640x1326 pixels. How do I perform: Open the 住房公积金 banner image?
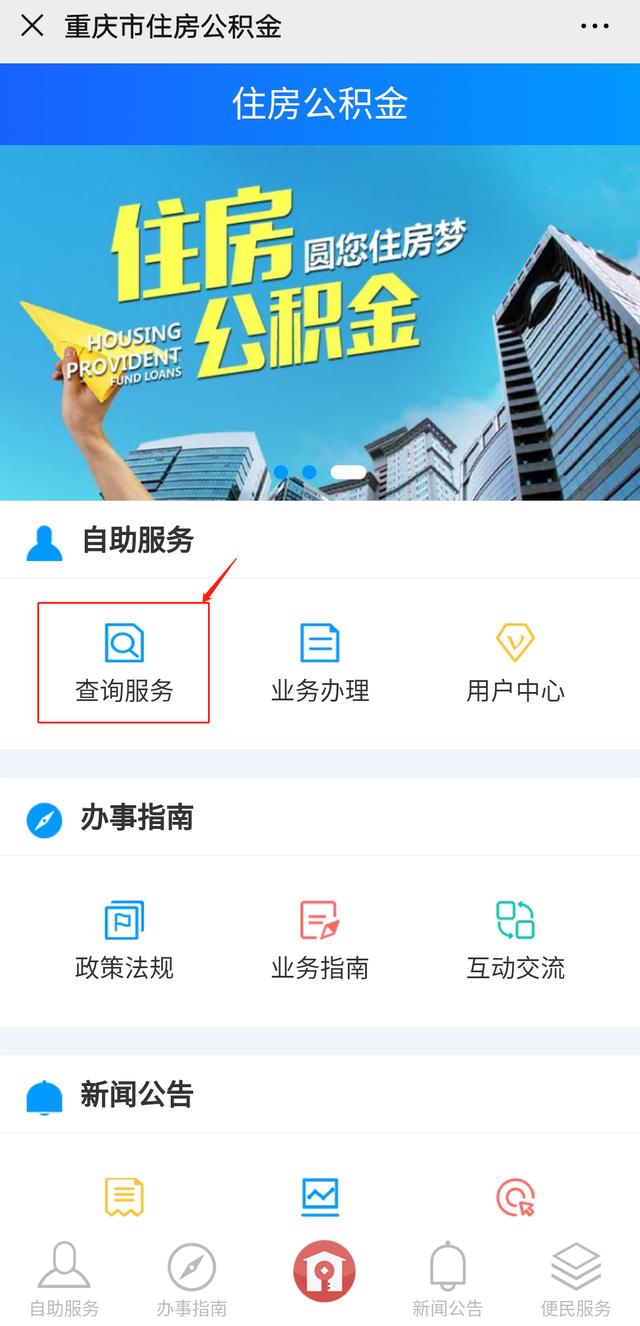320,322
